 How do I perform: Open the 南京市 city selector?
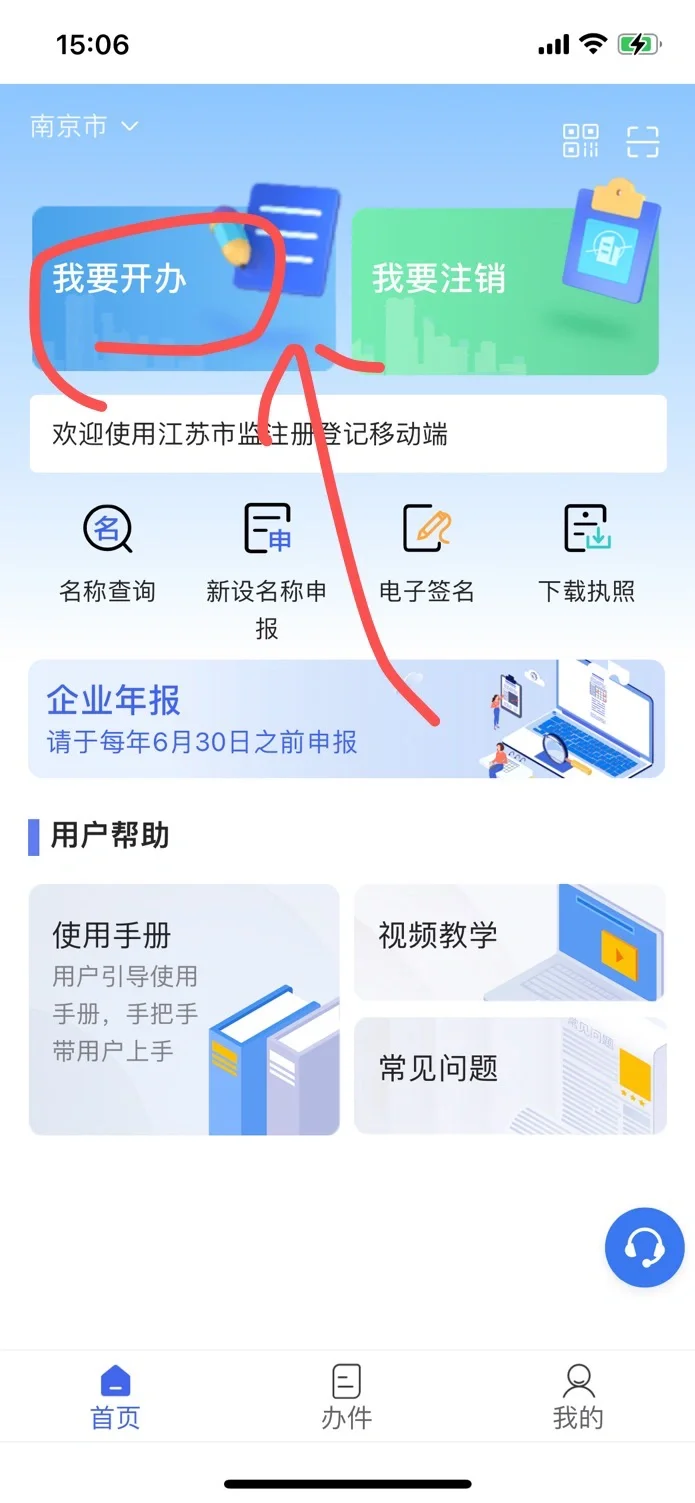click(x=84, y=127)
